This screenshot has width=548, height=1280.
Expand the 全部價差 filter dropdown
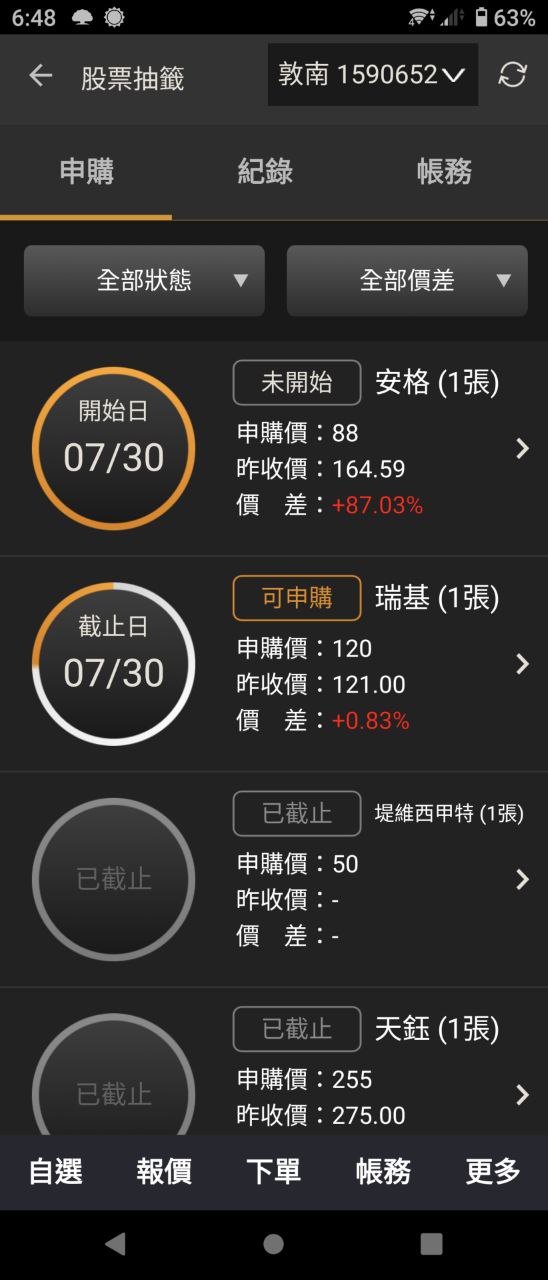pos(407,281)
